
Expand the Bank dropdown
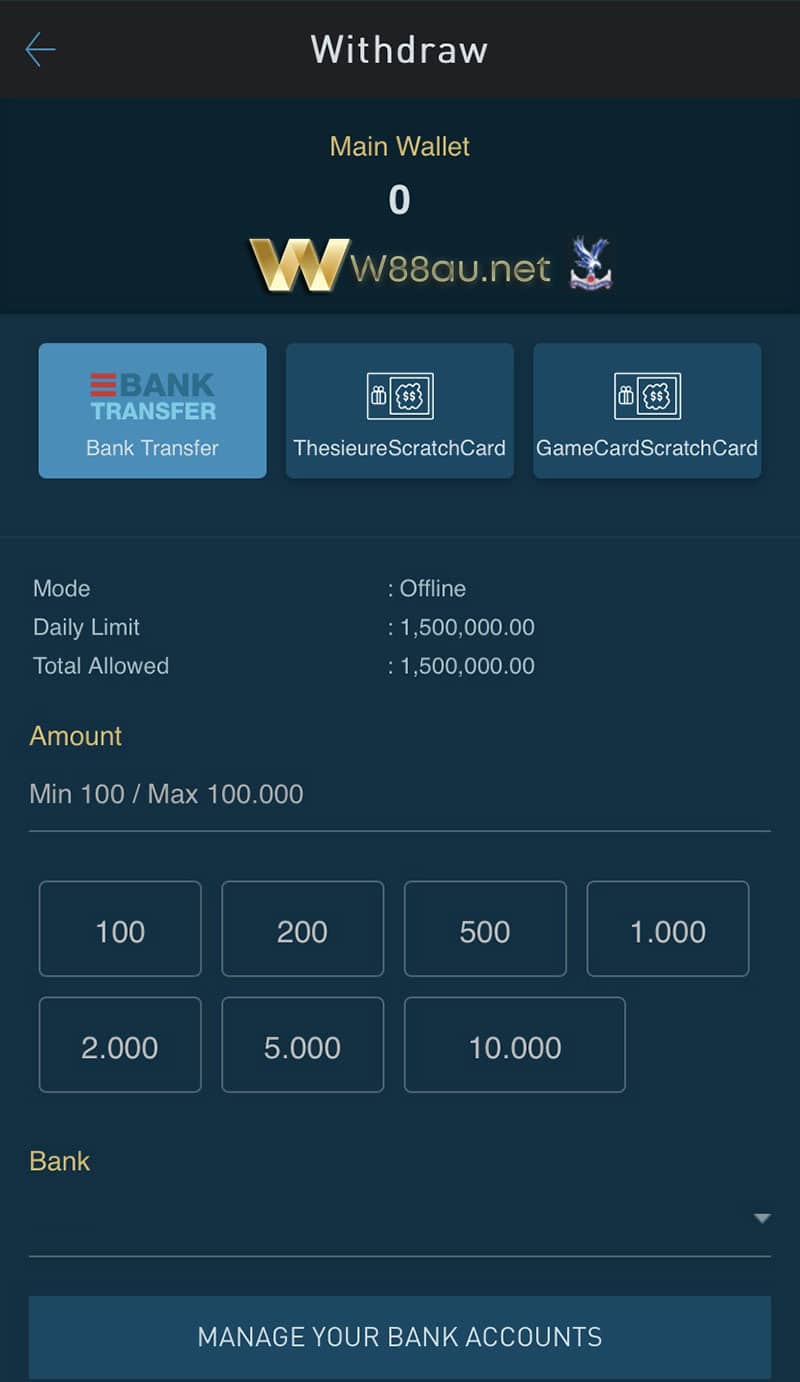(x=400, y=1218)
